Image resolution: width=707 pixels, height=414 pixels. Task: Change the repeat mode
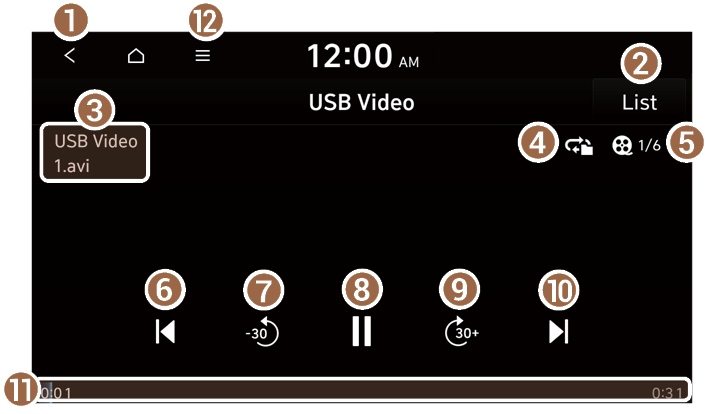coord(579,145)
